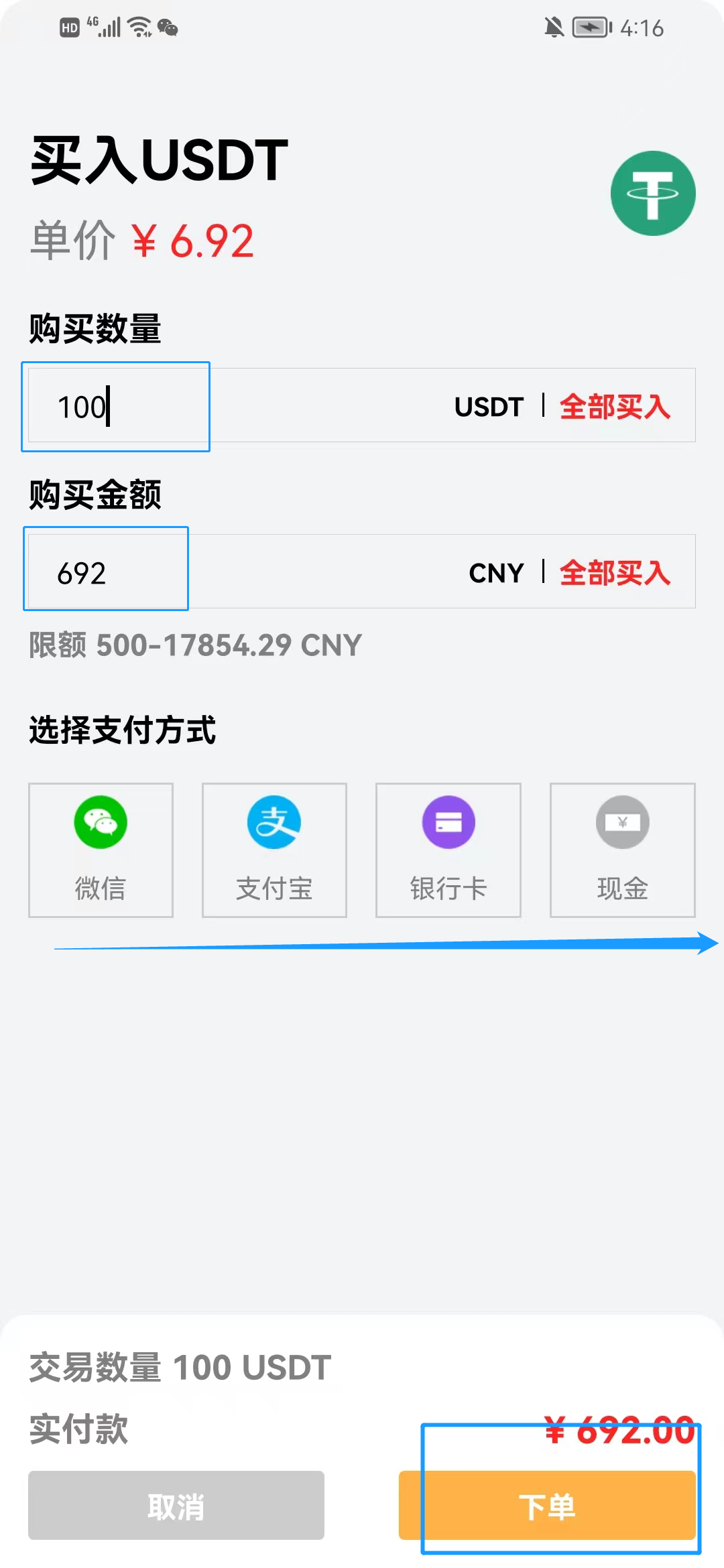
Task: Select 现金 as the payment method
Action: 623,850
